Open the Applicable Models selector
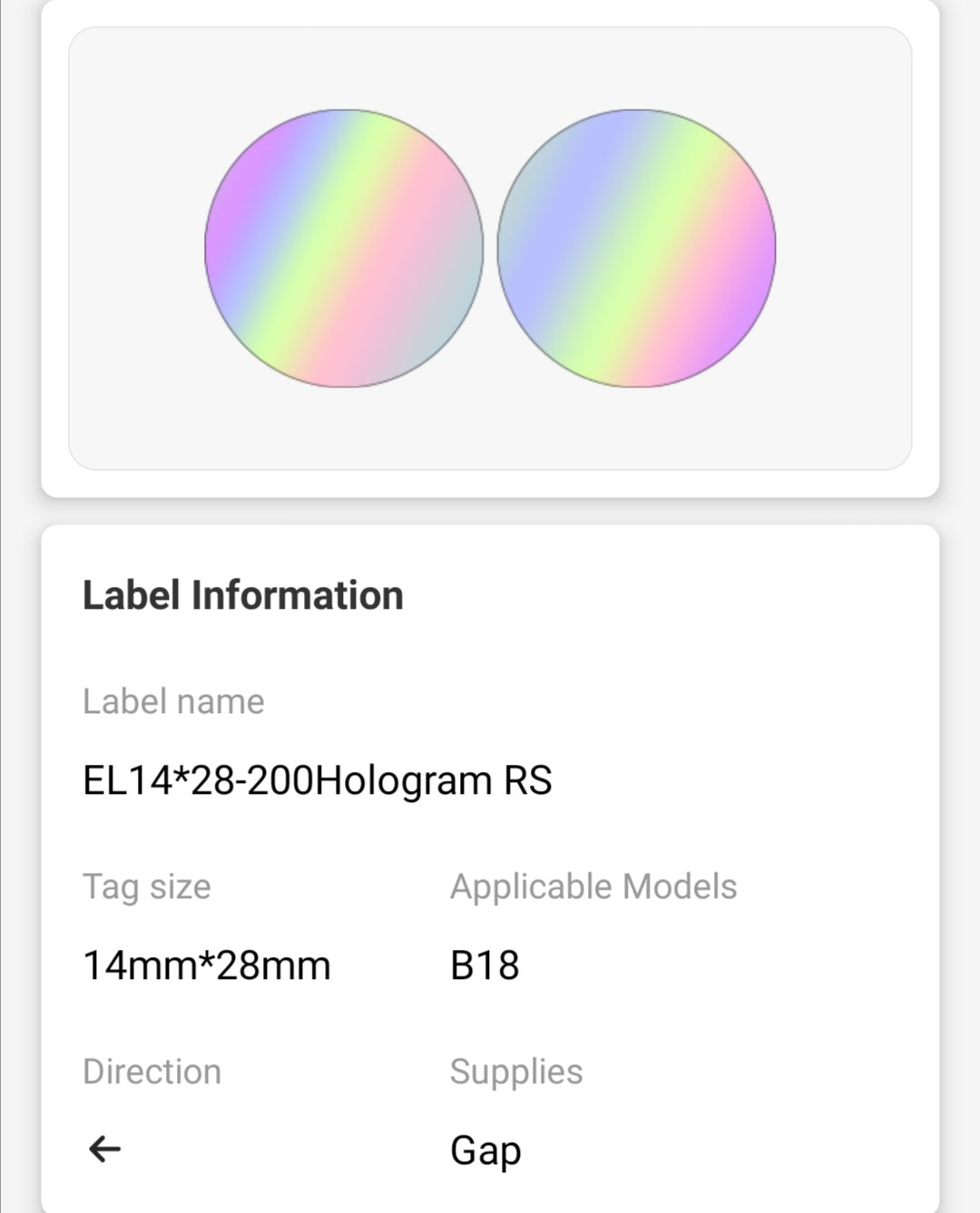 (x=594, y=886)
